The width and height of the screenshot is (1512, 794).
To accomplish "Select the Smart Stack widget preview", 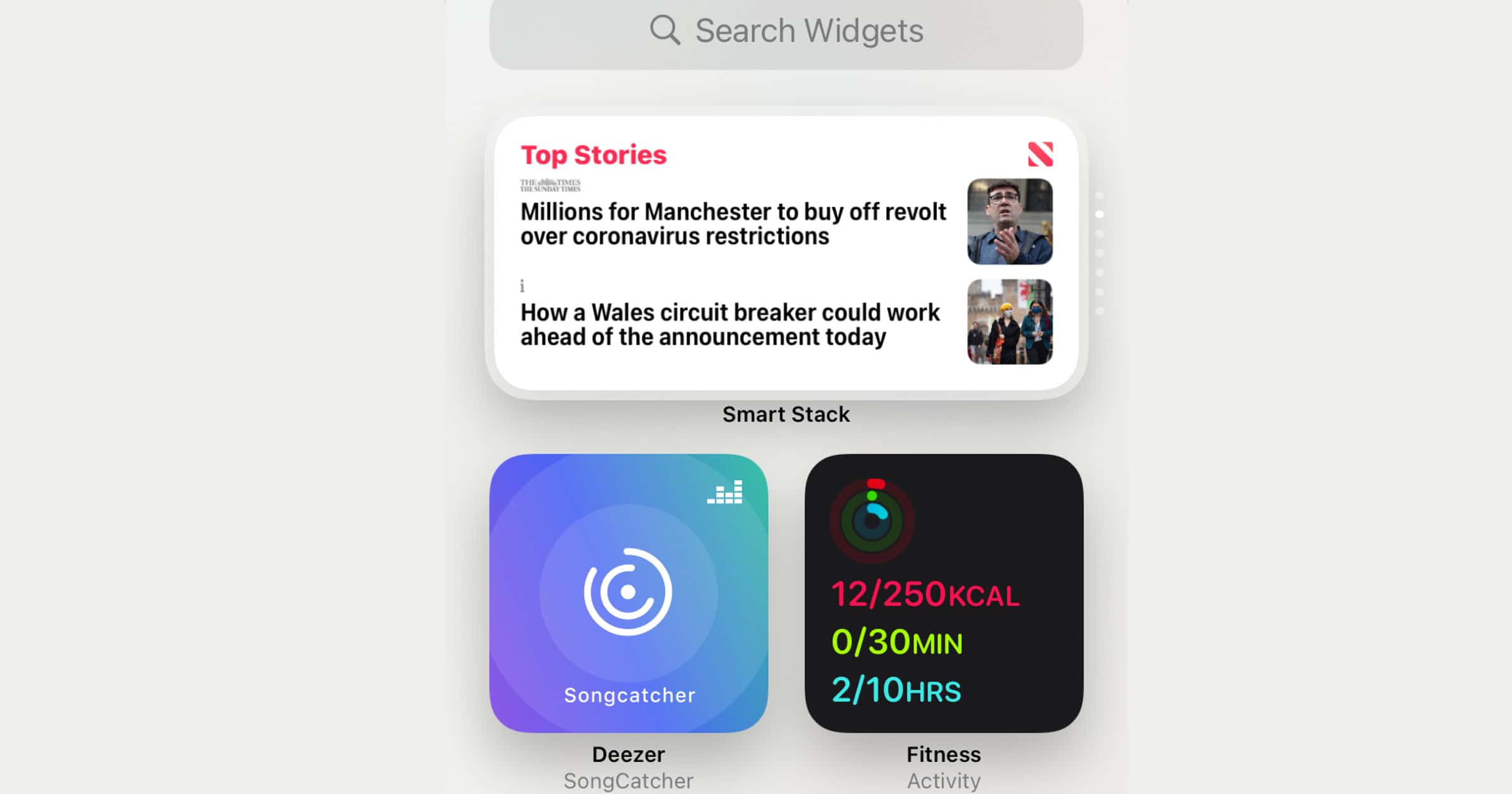I will pyautogui.click(x=786, y=253).
